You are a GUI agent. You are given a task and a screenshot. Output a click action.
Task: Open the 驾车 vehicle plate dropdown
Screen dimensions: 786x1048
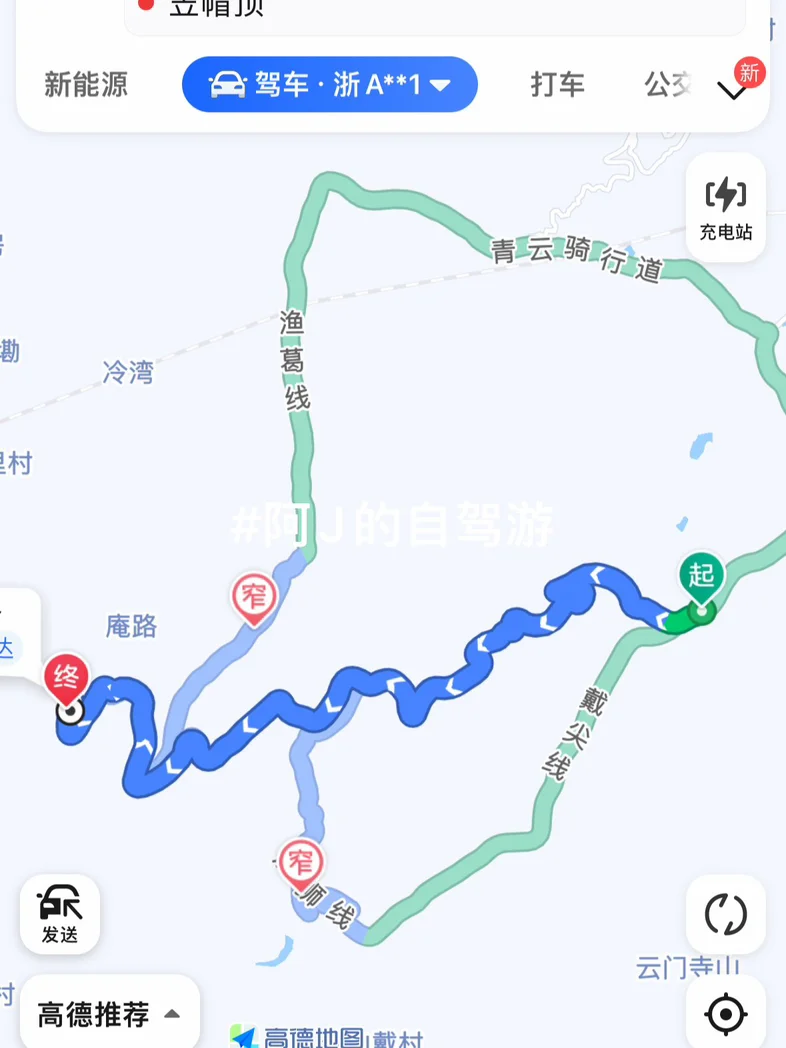click(330, 85)
